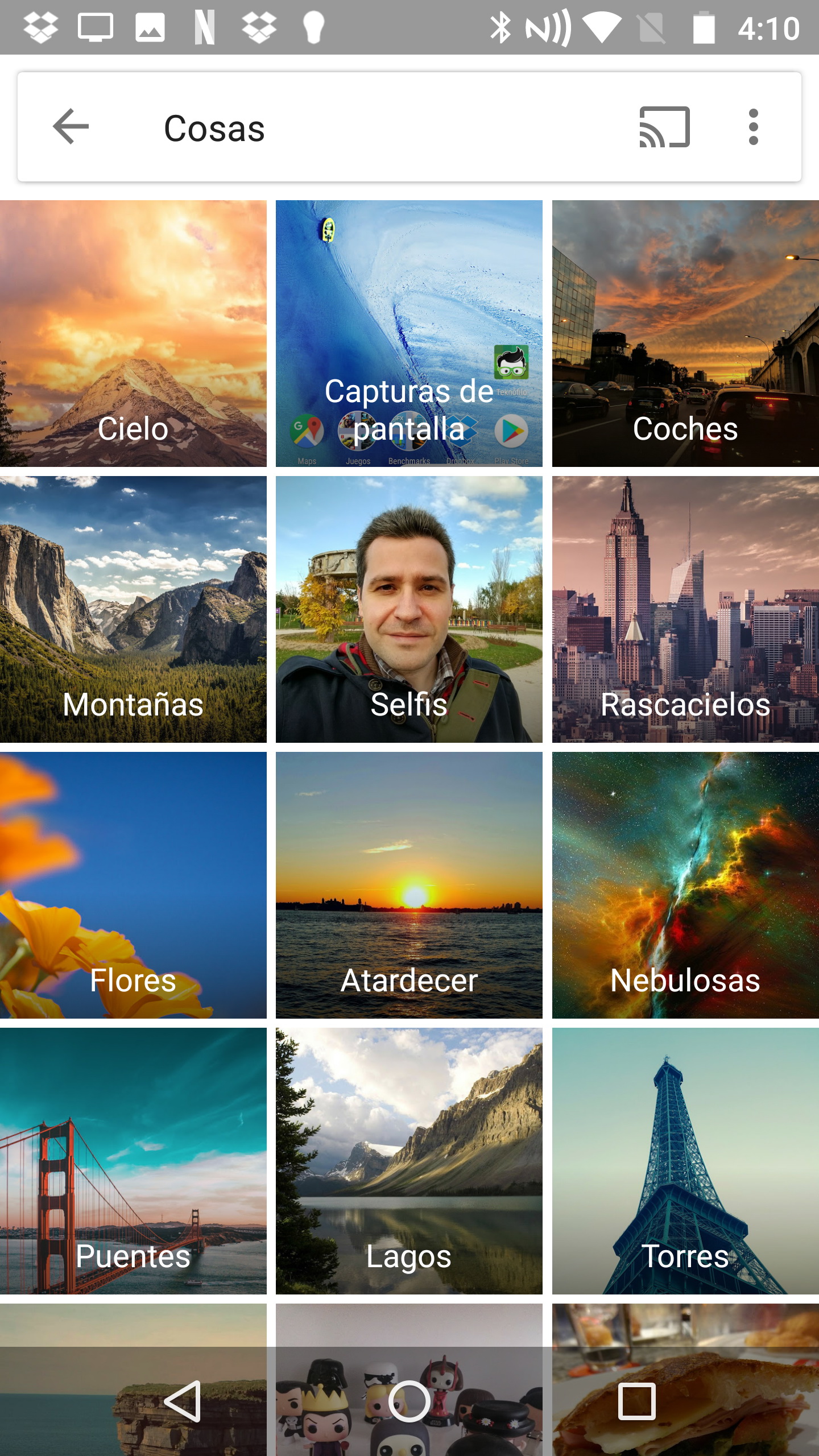Open the Montañas category
Viewport: 819px width, 1456px height.
[x=133, y=609]
